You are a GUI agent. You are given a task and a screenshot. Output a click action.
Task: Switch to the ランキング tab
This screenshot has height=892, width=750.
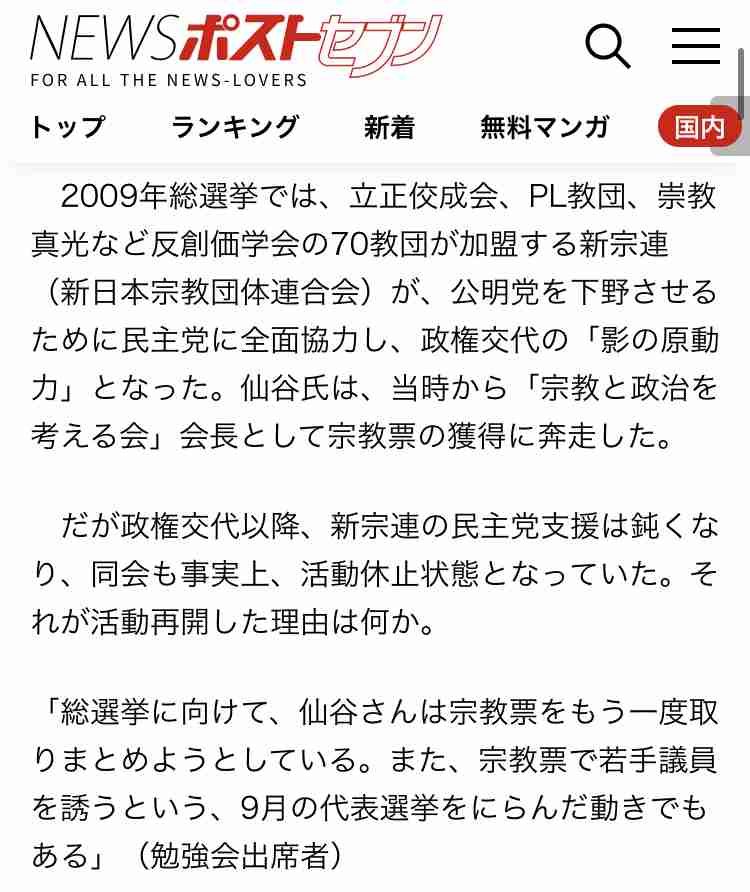pyautogui.click(x=235, y=127)
